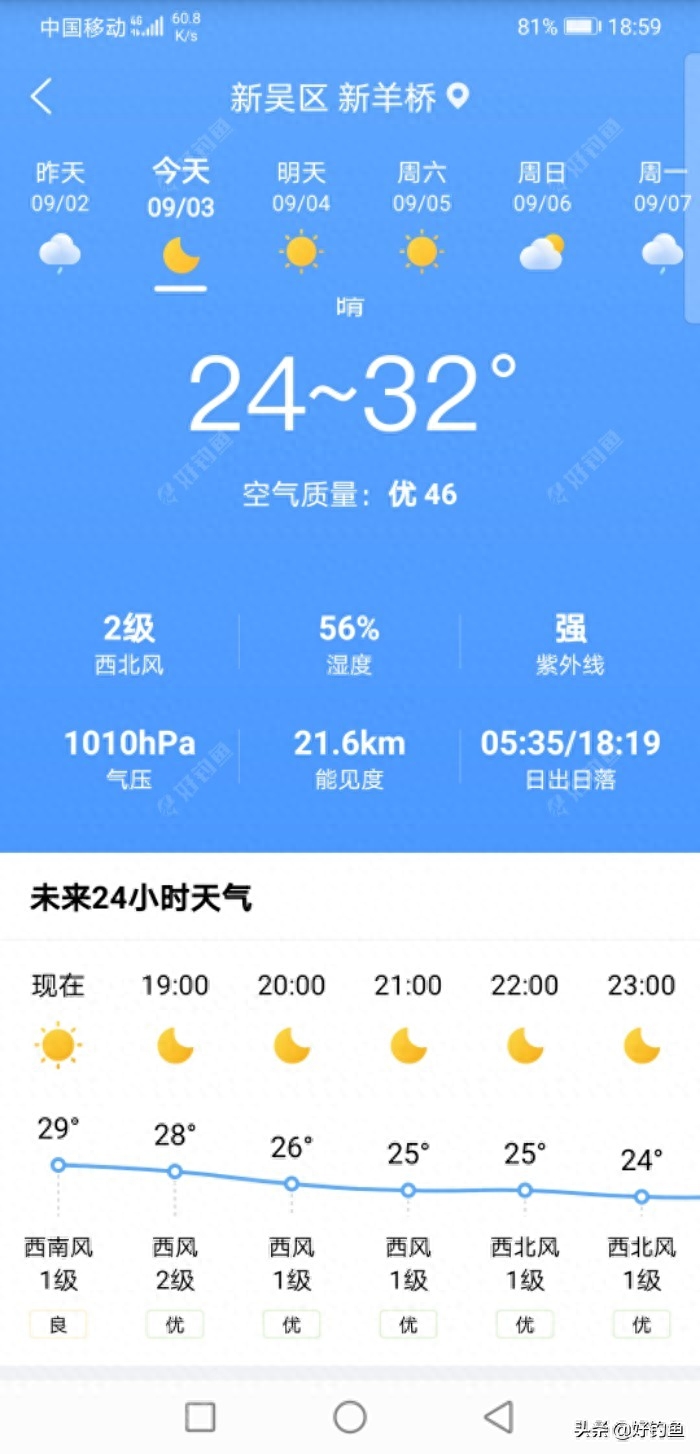Switch to 周一 09/07 forecast
700x1454 pixels.
663,216
